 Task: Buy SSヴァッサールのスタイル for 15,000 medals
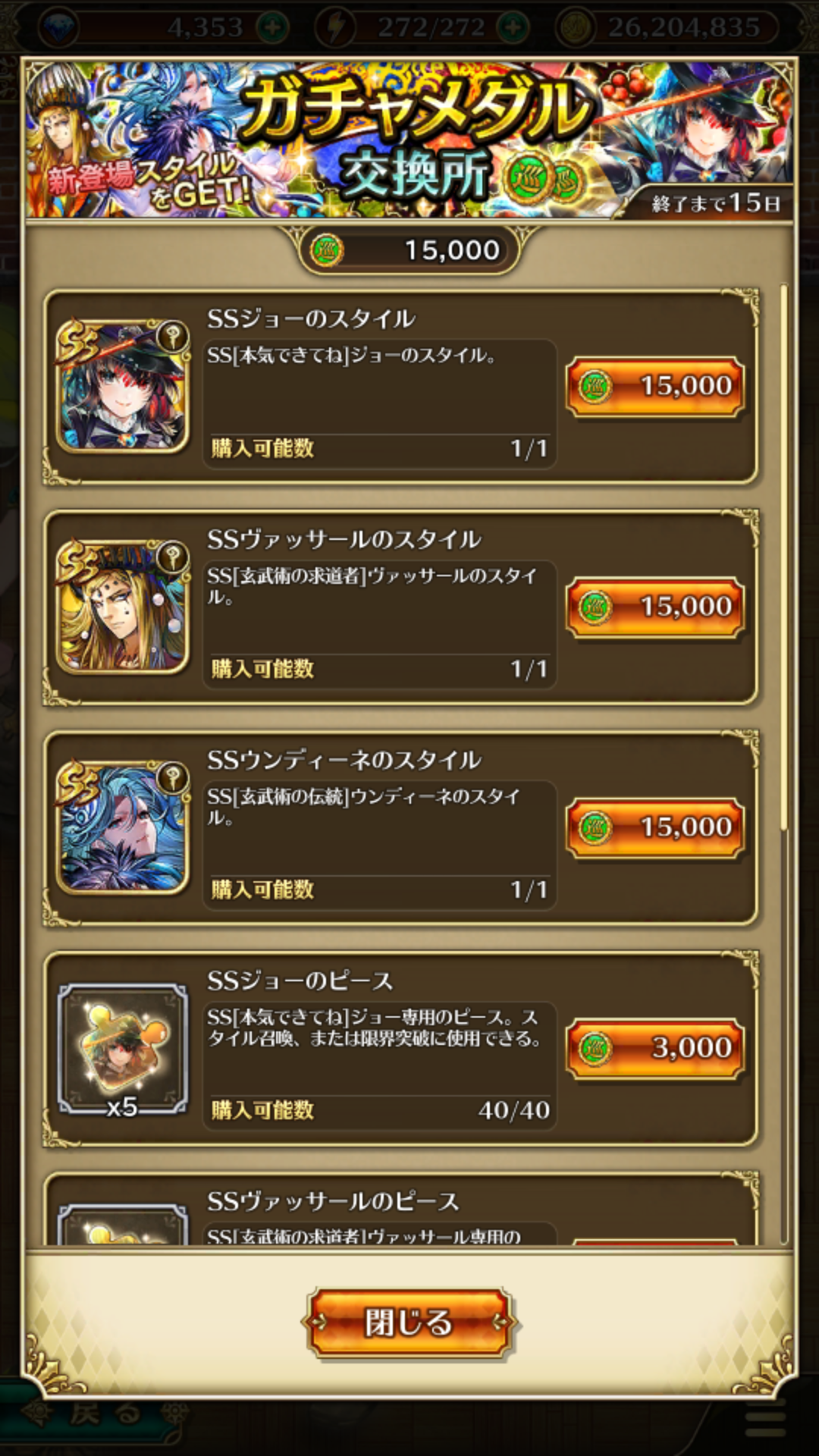pos(654,607)
